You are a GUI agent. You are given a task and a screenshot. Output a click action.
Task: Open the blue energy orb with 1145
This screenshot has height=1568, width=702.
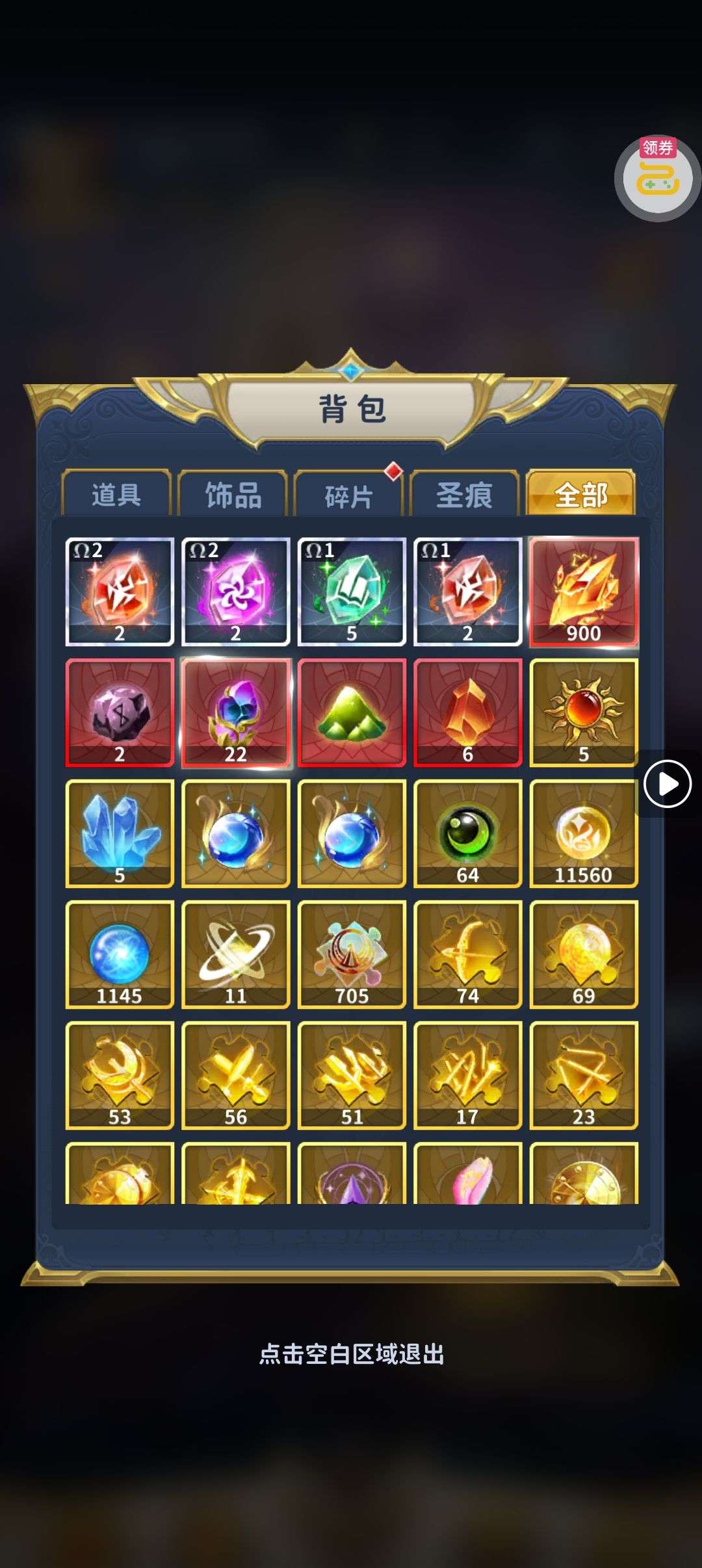tap(120, 954)
